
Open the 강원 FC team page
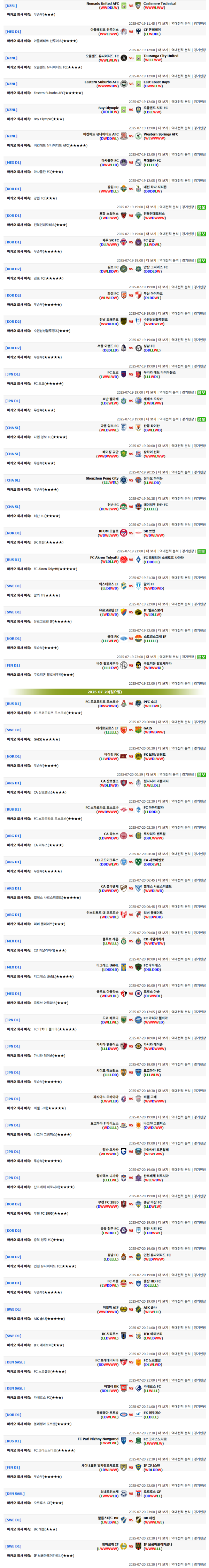(113, 187)
